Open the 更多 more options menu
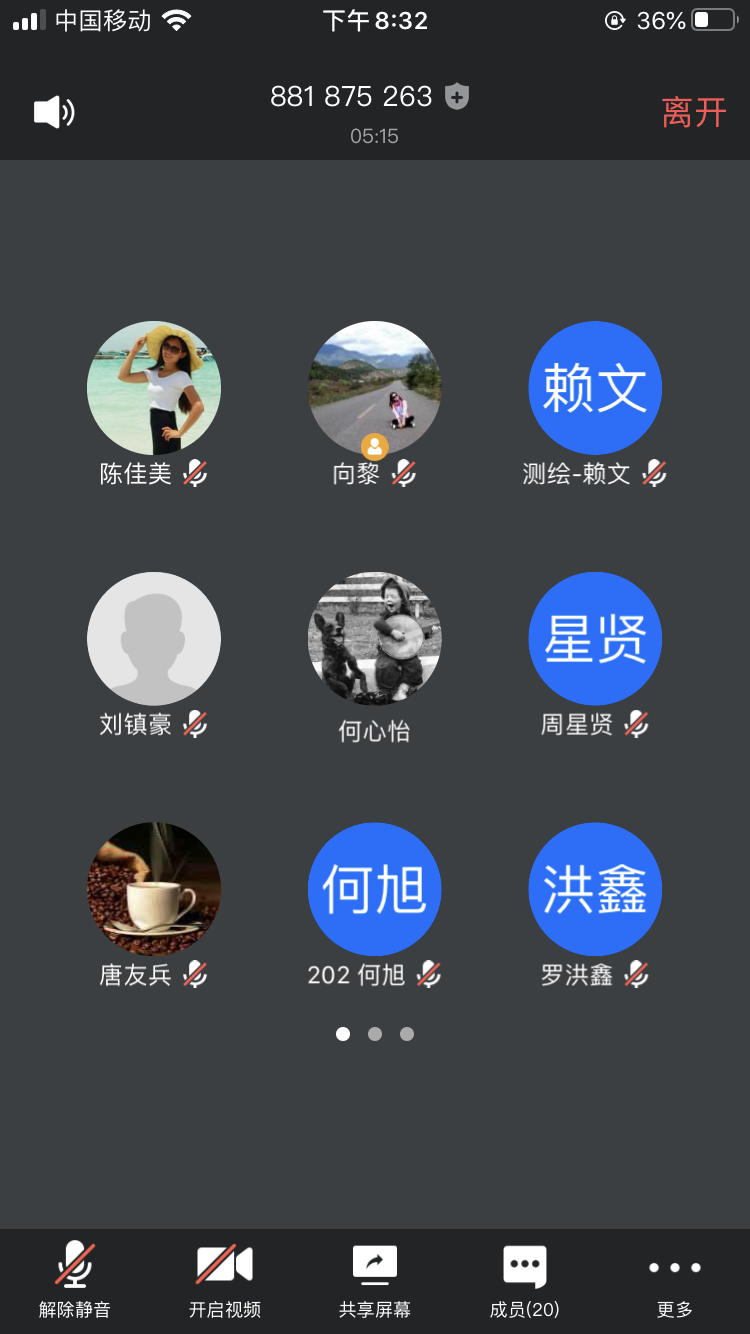This screenshot has height=1334, width=750. tap(675, 1279)
